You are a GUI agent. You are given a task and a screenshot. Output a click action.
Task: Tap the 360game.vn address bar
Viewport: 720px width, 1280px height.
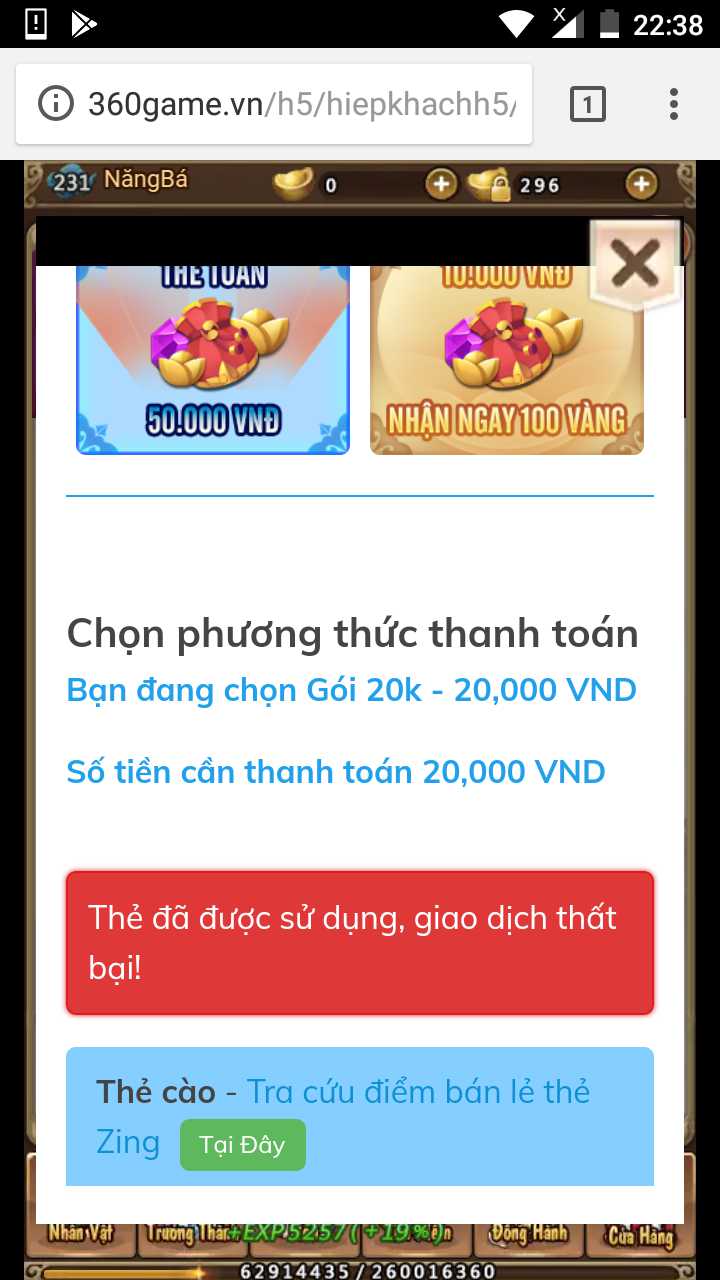pos(300,104)
